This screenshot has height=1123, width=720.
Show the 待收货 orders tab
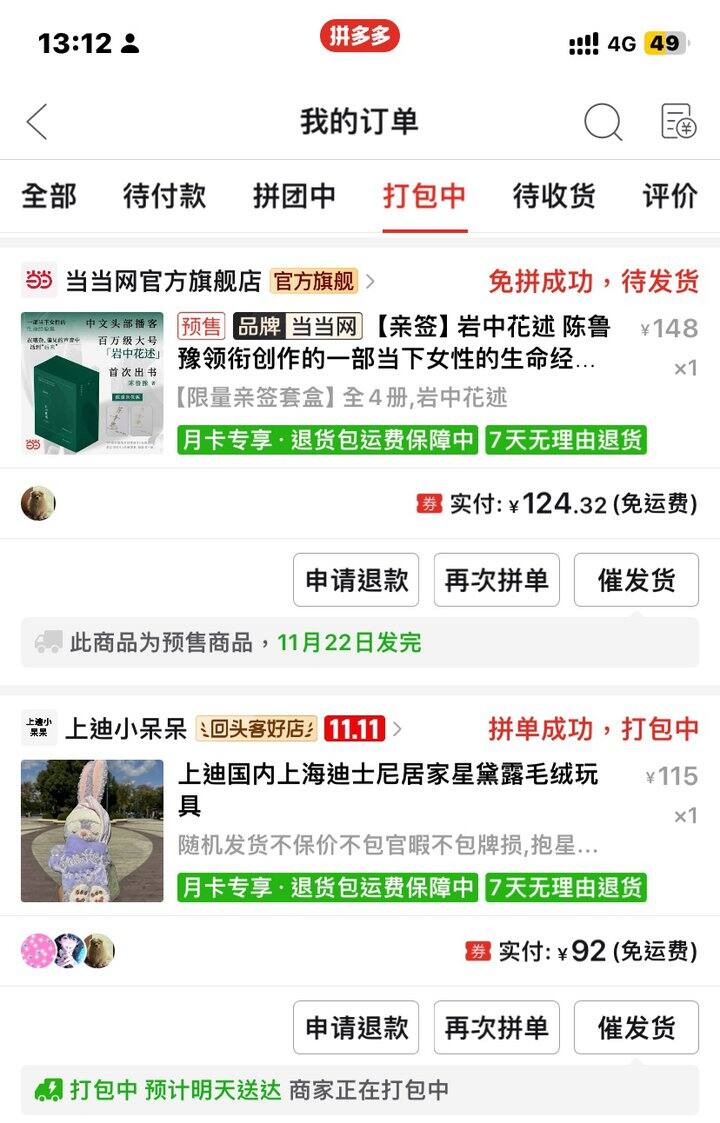point(553,196)
